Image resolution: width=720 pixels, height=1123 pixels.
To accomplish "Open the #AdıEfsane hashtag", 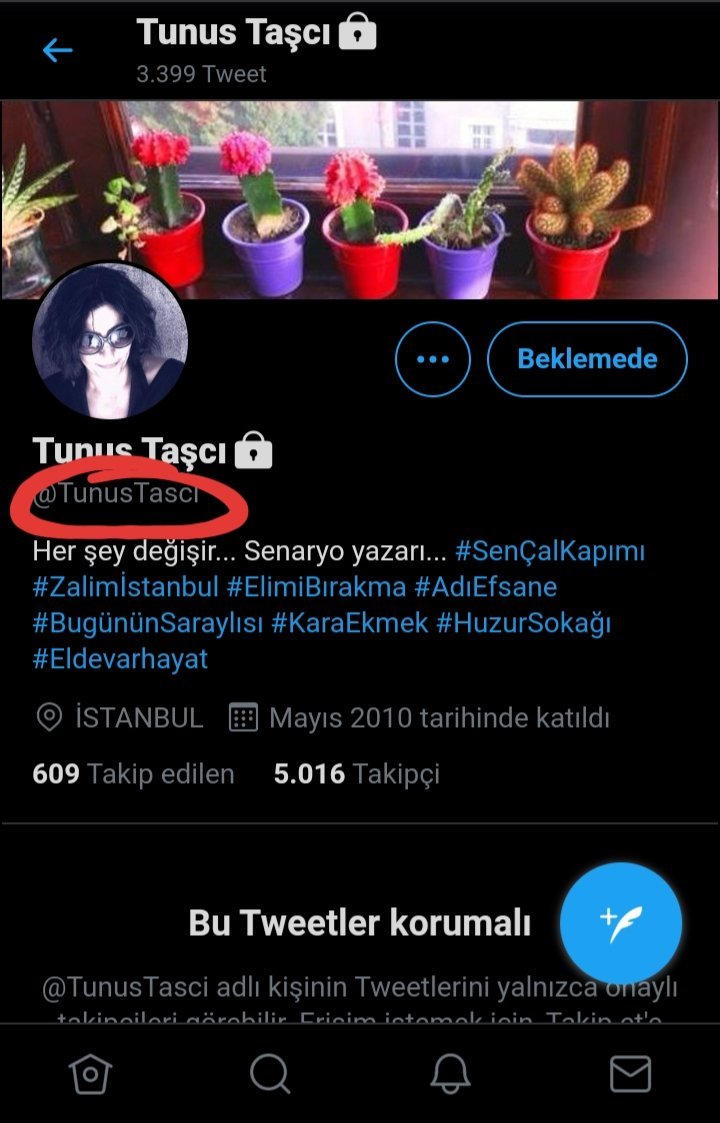I will pyautogui.click(x=486, y=587).
